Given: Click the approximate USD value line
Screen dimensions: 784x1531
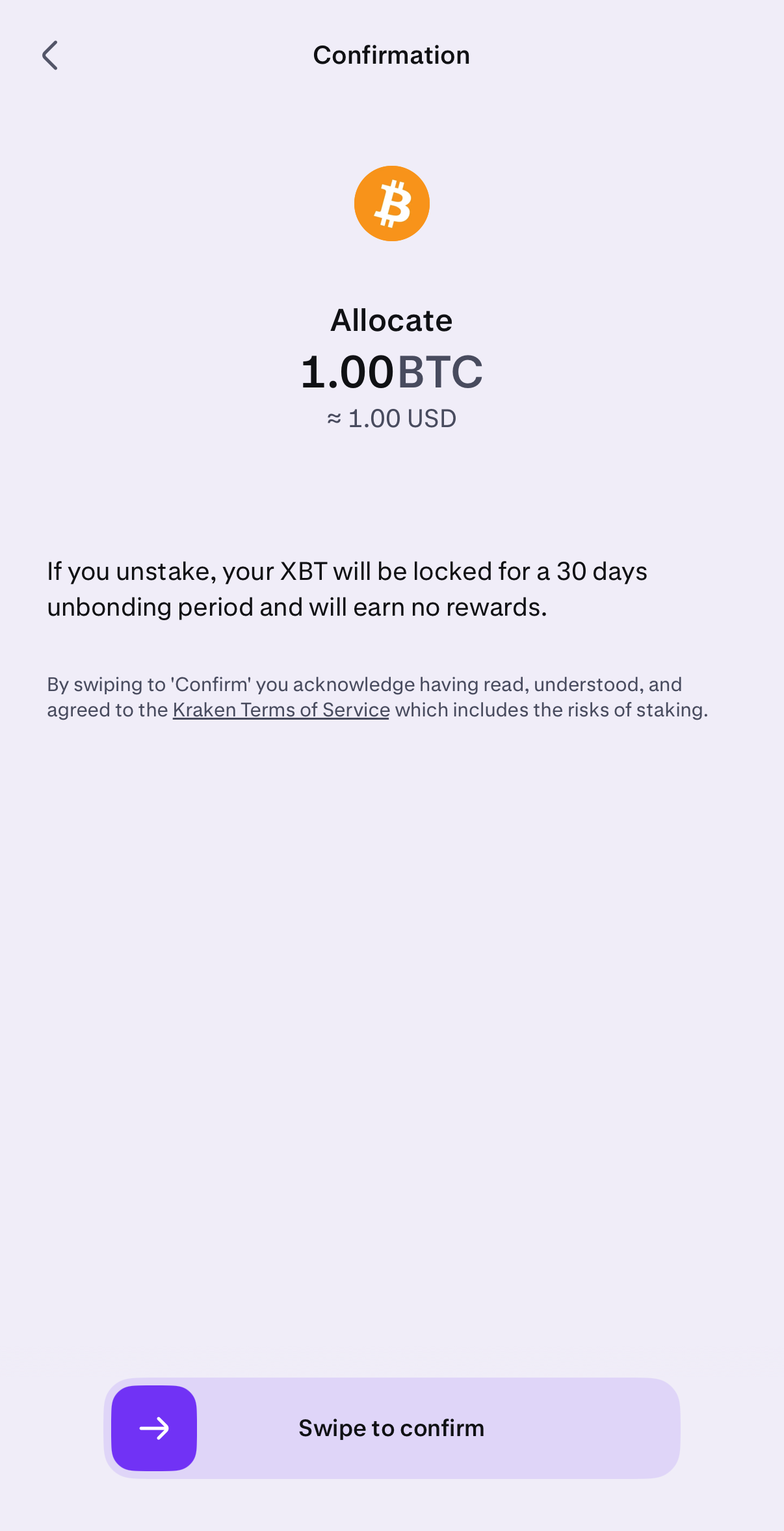Looking at the screenshot, I should point(391,418).
